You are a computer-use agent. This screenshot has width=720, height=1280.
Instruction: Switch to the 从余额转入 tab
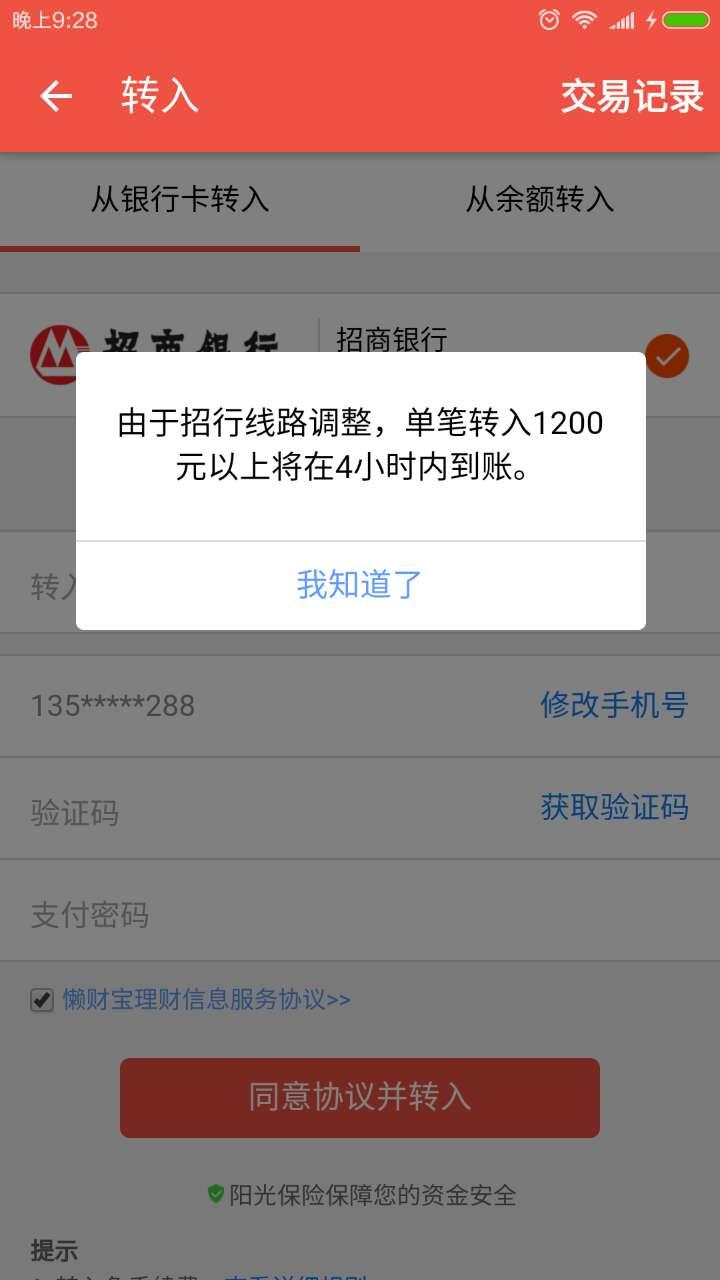pyautogui.click(x=539, y=200)
